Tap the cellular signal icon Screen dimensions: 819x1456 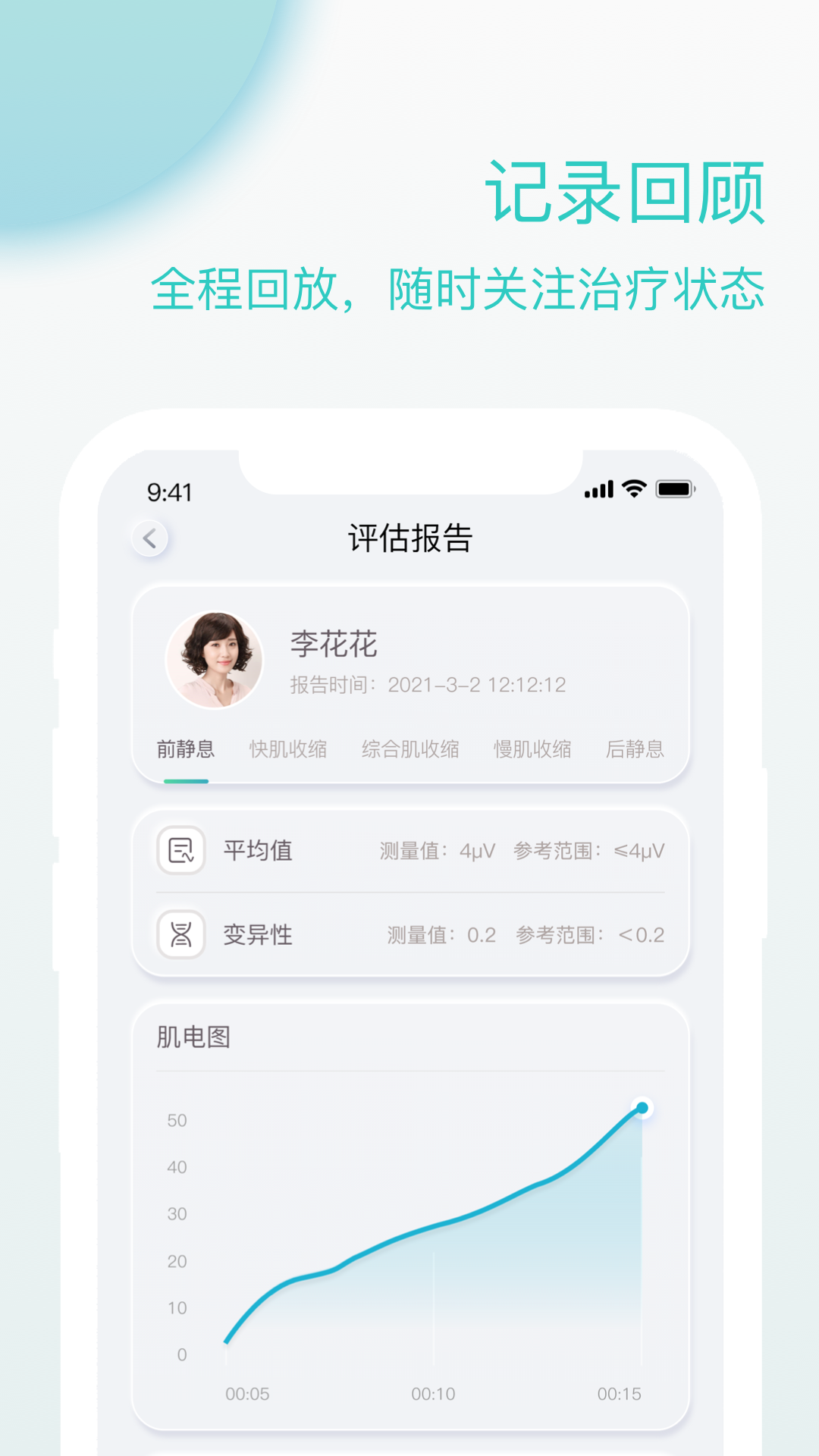coord(598,491)
